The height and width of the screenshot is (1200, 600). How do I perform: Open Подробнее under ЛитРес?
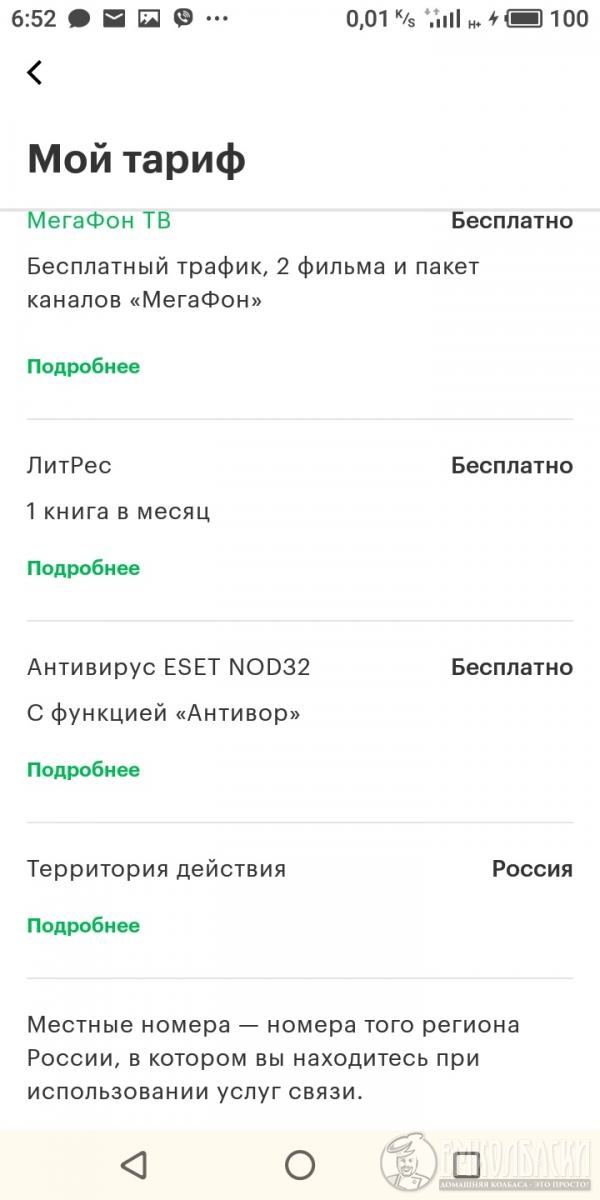click(83, 568)
